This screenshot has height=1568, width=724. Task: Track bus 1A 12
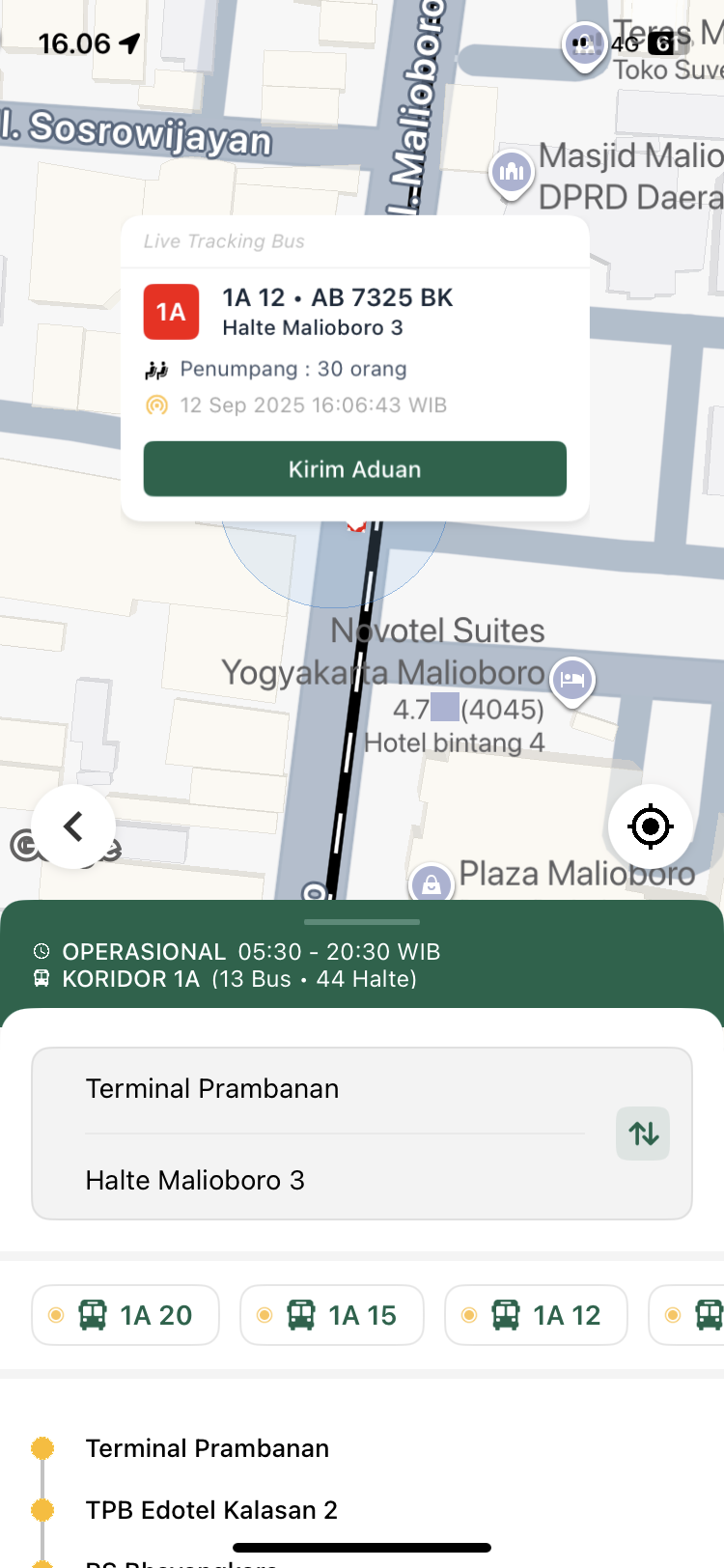(x=536, y=1315)
